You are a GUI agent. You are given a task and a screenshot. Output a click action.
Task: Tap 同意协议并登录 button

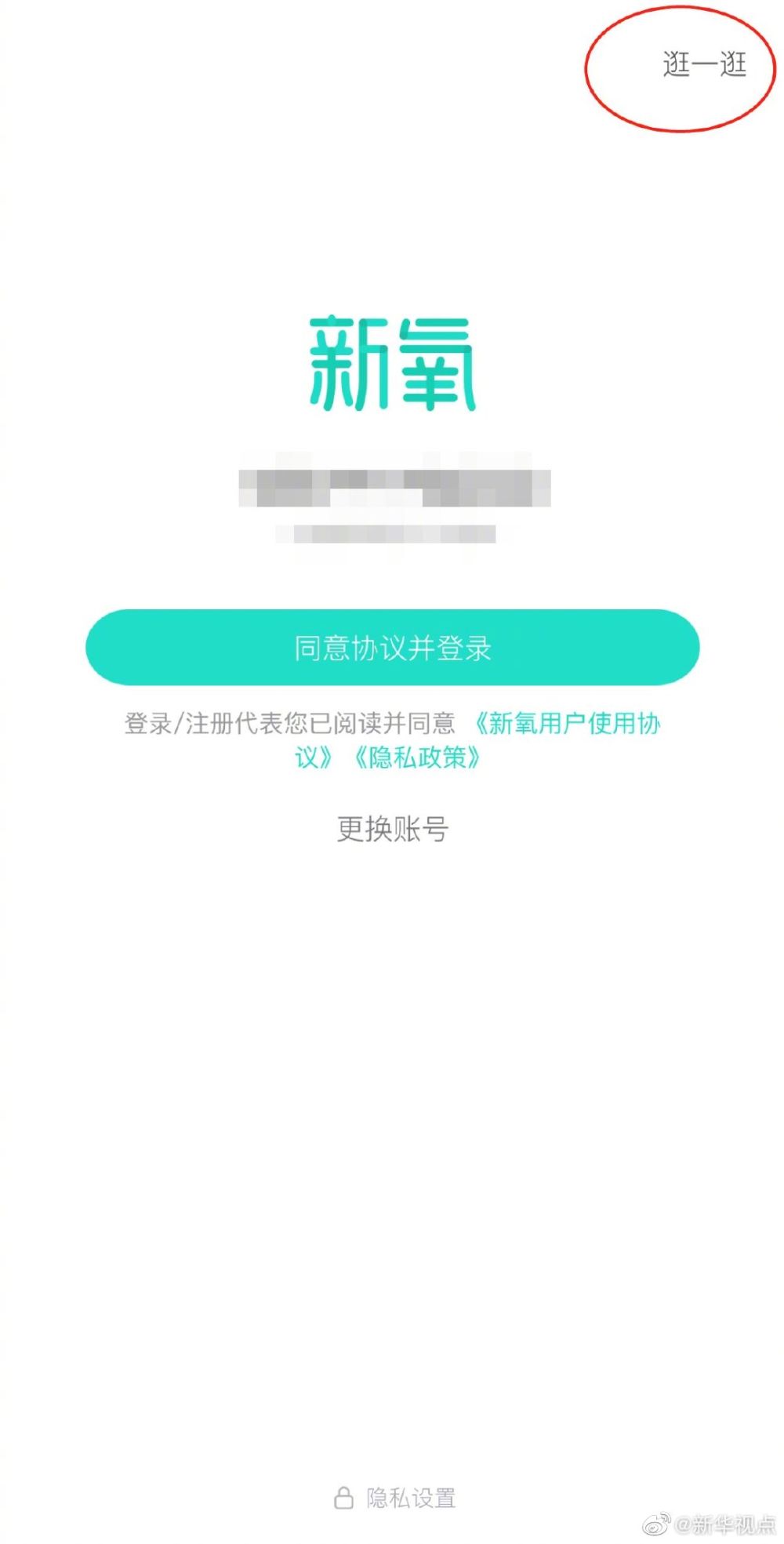(x=392, y=648)
